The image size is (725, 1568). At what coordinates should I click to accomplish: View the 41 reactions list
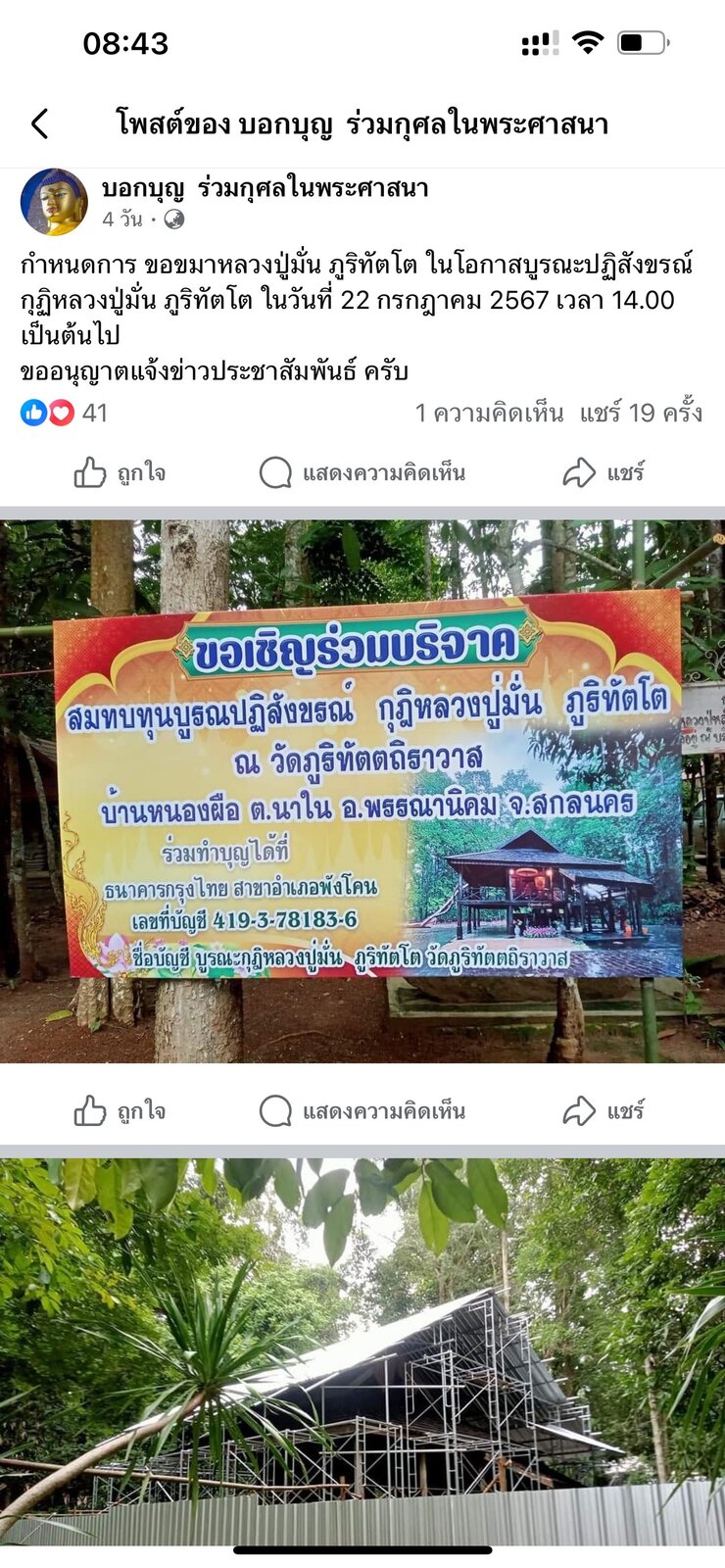64,413
